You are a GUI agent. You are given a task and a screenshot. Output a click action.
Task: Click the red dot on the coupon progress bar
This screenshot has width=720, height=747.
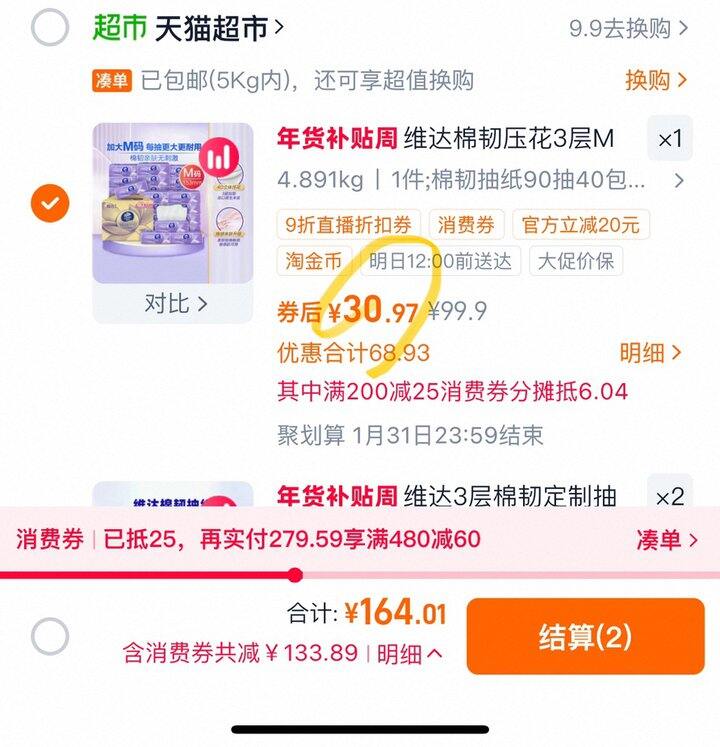tap(294, 573)
